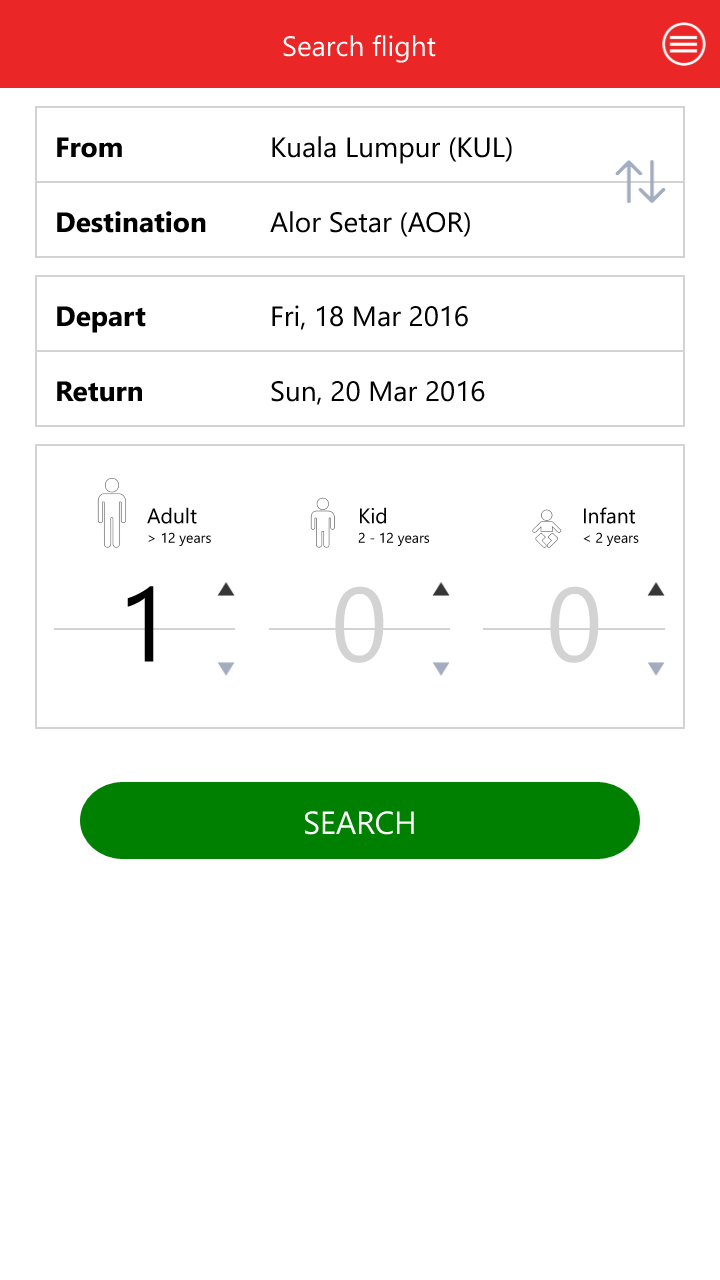Click the swap origin and destination arrows icon
The height and width of the screenshot is (1280, 720).
[641, 182]
